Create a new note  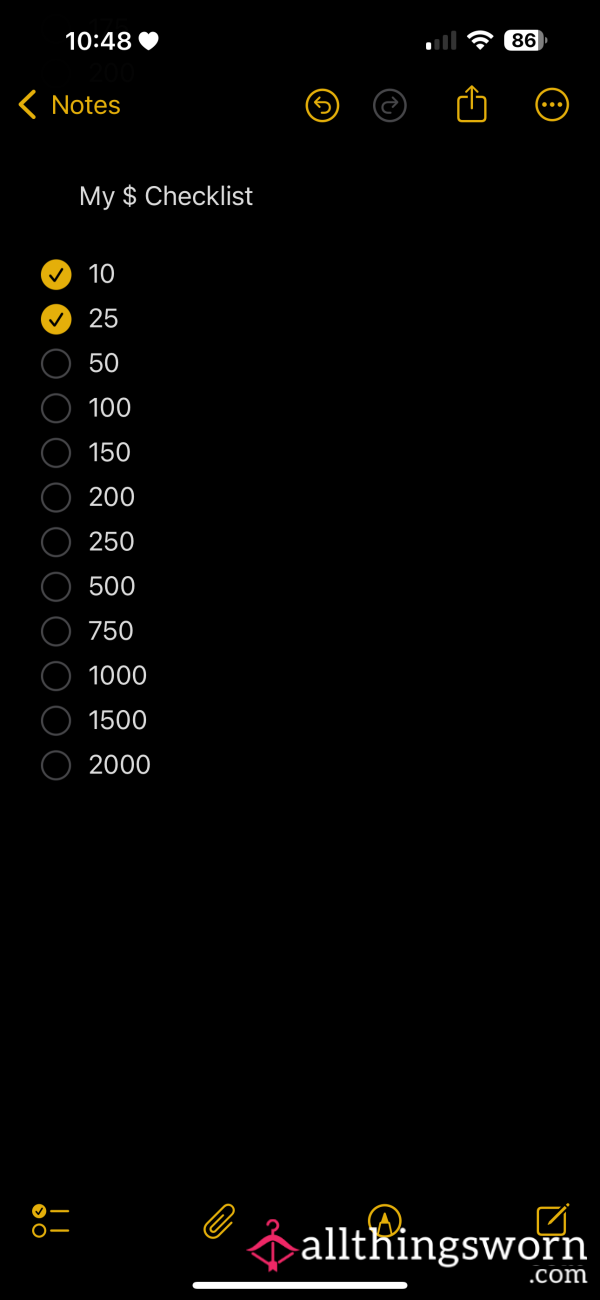tap(552, 1220)
